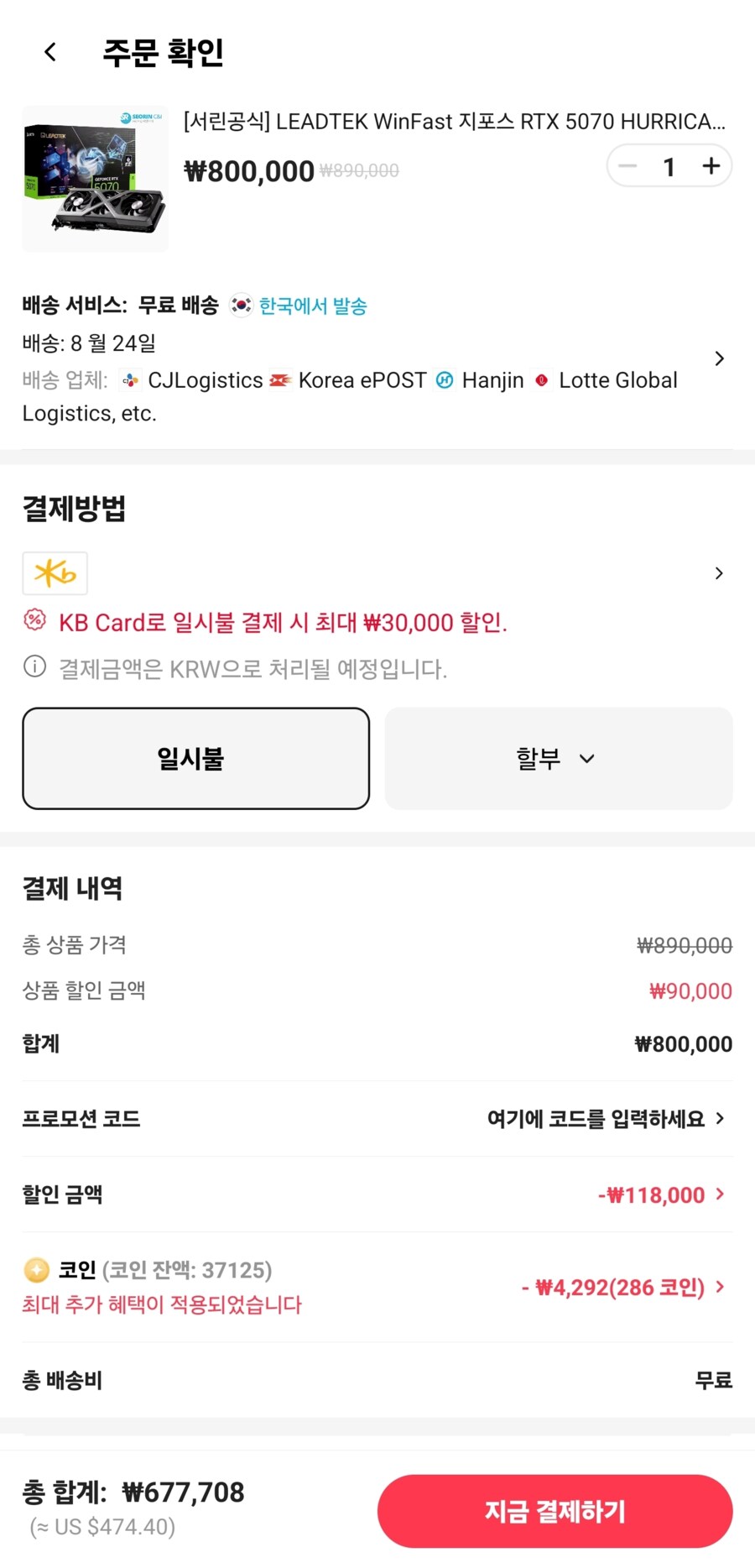Expand the shipping details chevron
Screen dimensions: 755x1568
point(719,358)
